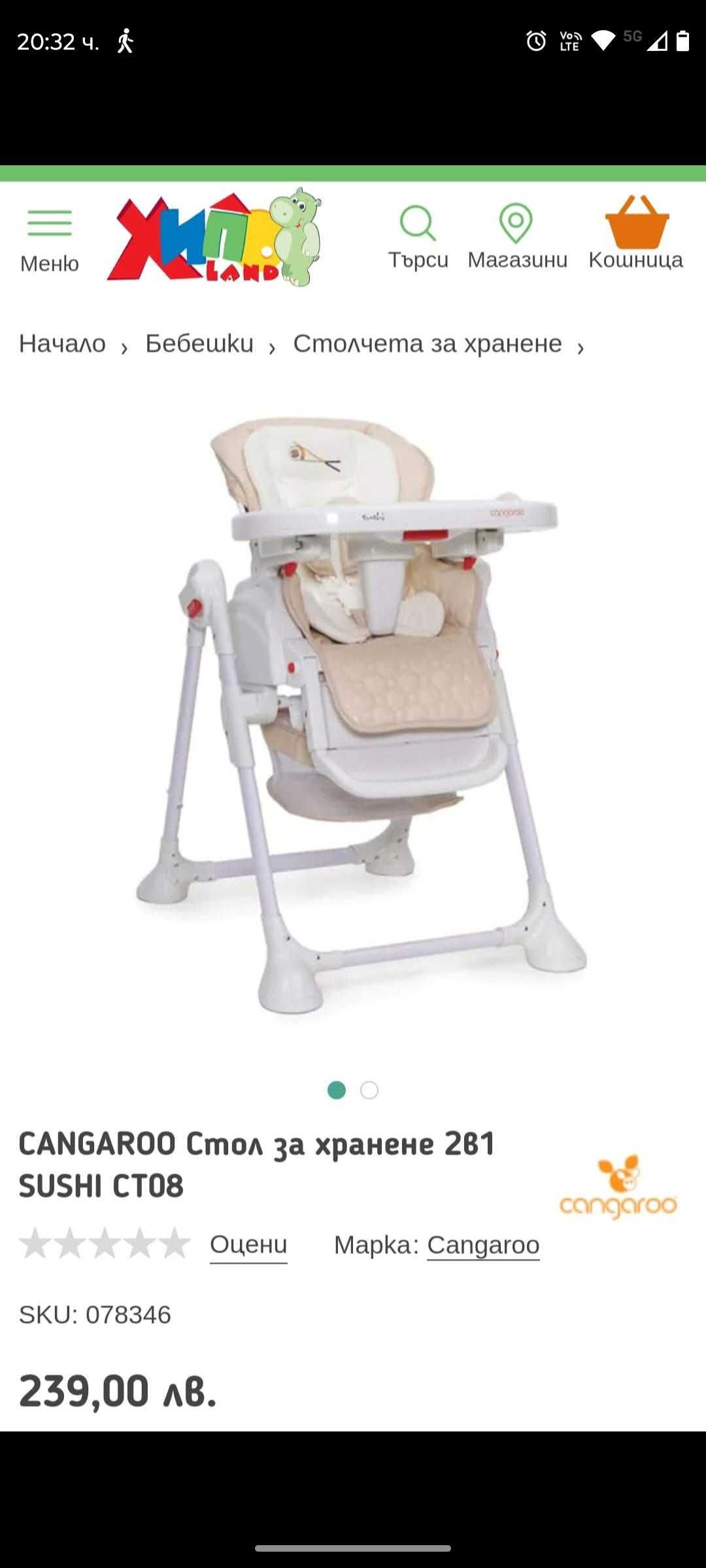Screen dimensions: 706x1568
Task: Switch to the second product image dot
Action: click(x=369, y=1090)
